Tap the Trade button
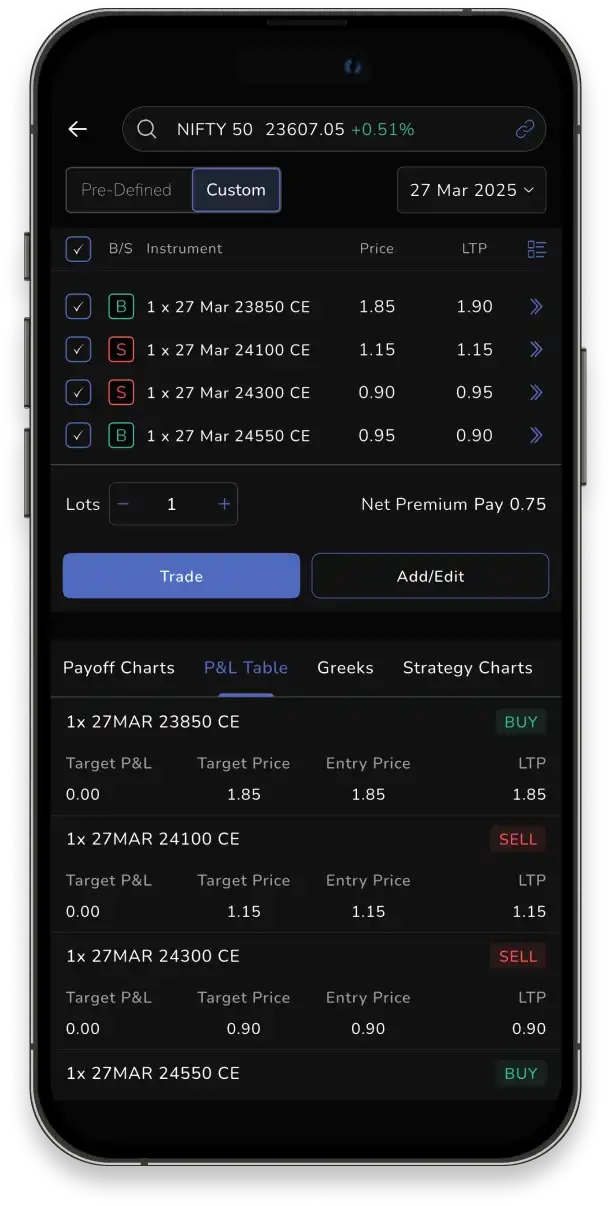 (x=181, y=576)
